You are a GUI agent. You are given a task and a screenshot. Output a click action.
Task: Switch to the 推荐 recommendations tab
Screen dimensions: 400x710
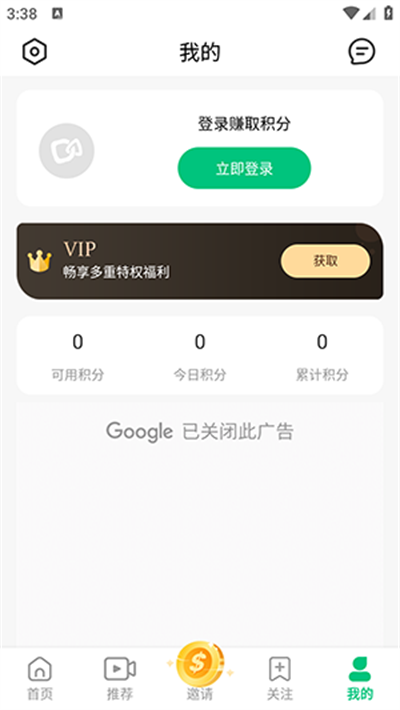coord(120,677)
